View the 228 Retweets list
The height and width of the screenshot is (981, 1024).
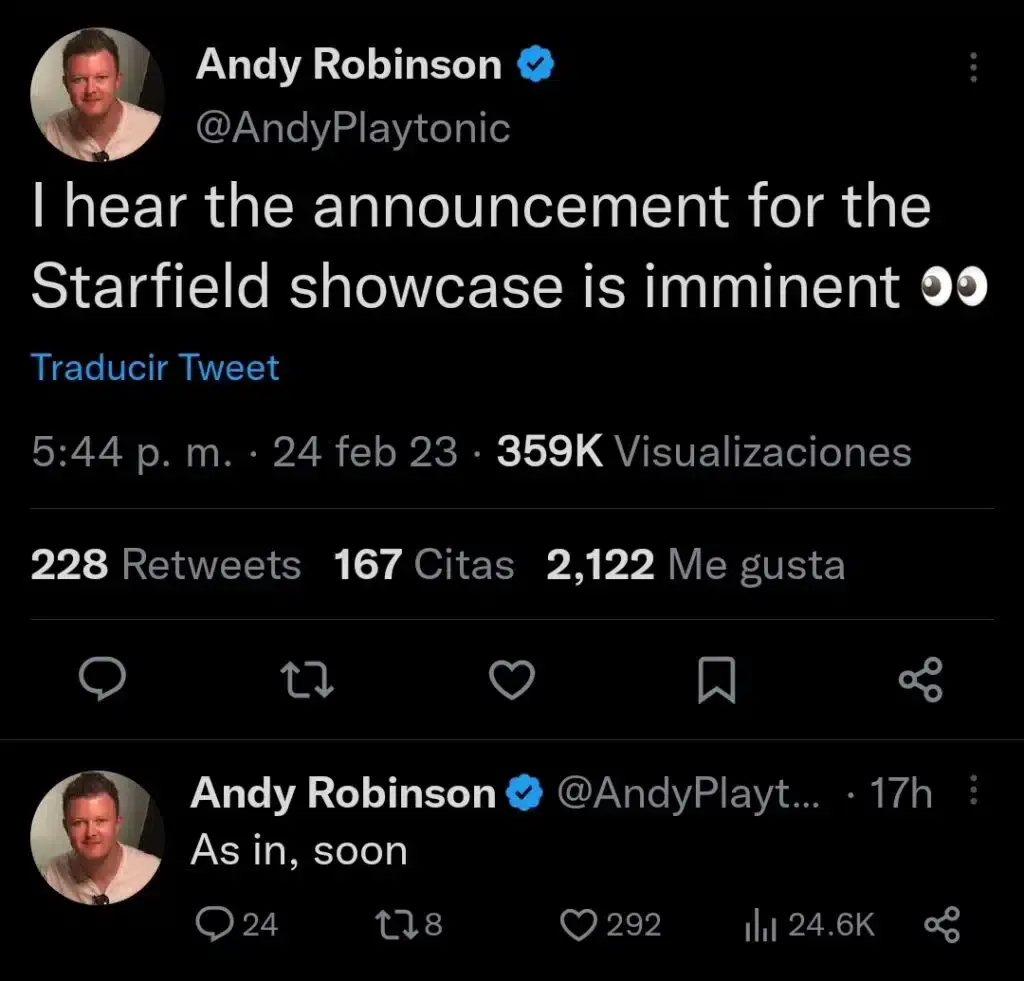coord(166,566)
